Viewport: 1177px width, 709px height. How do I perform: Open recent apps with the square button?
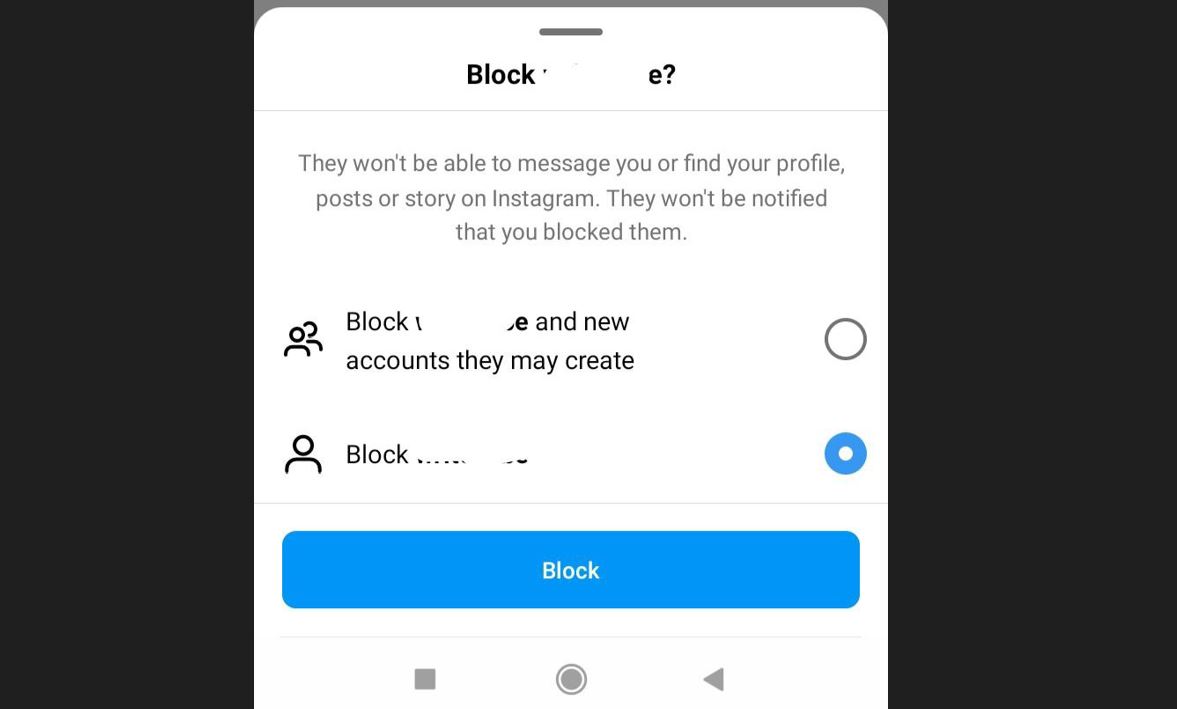(425, 680)
